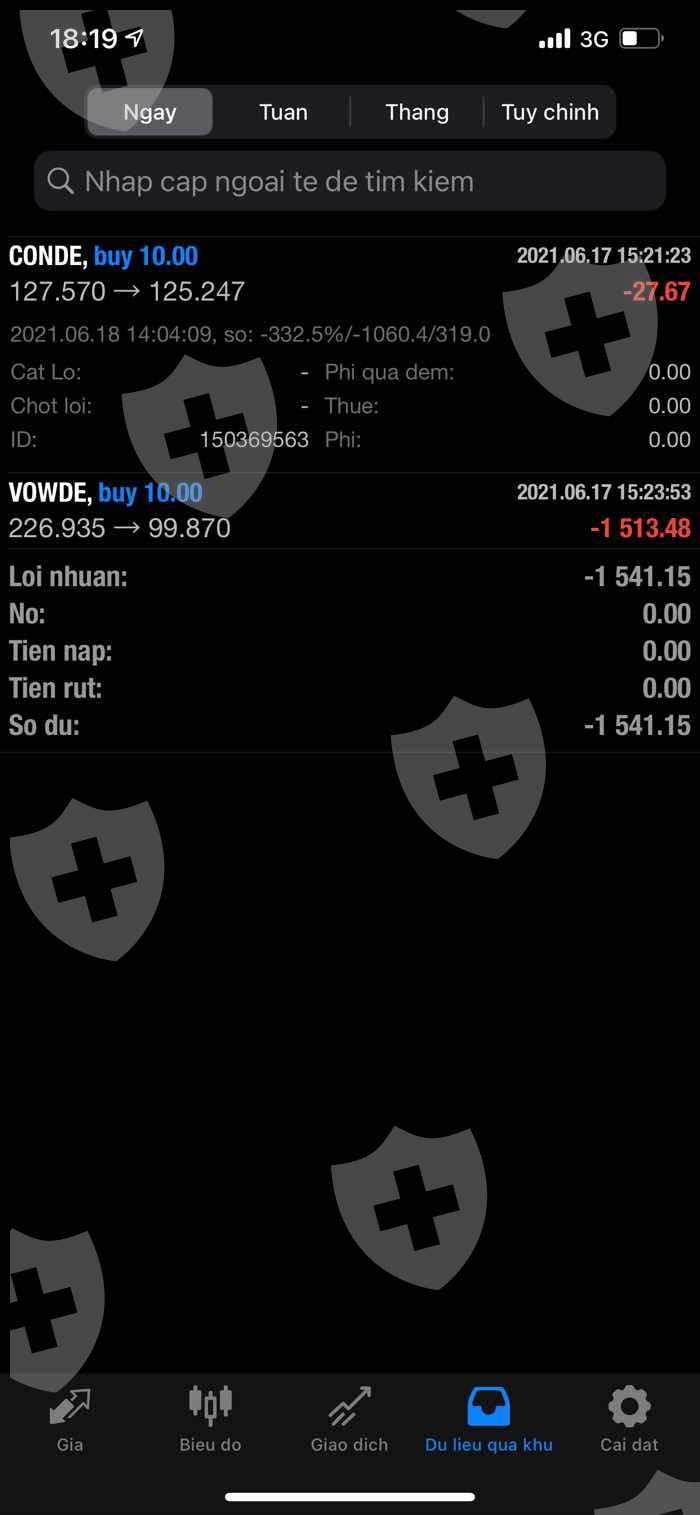Open Cai dat settings
Viewport: 700px width, 1515px height.
tap(629, 1420)
